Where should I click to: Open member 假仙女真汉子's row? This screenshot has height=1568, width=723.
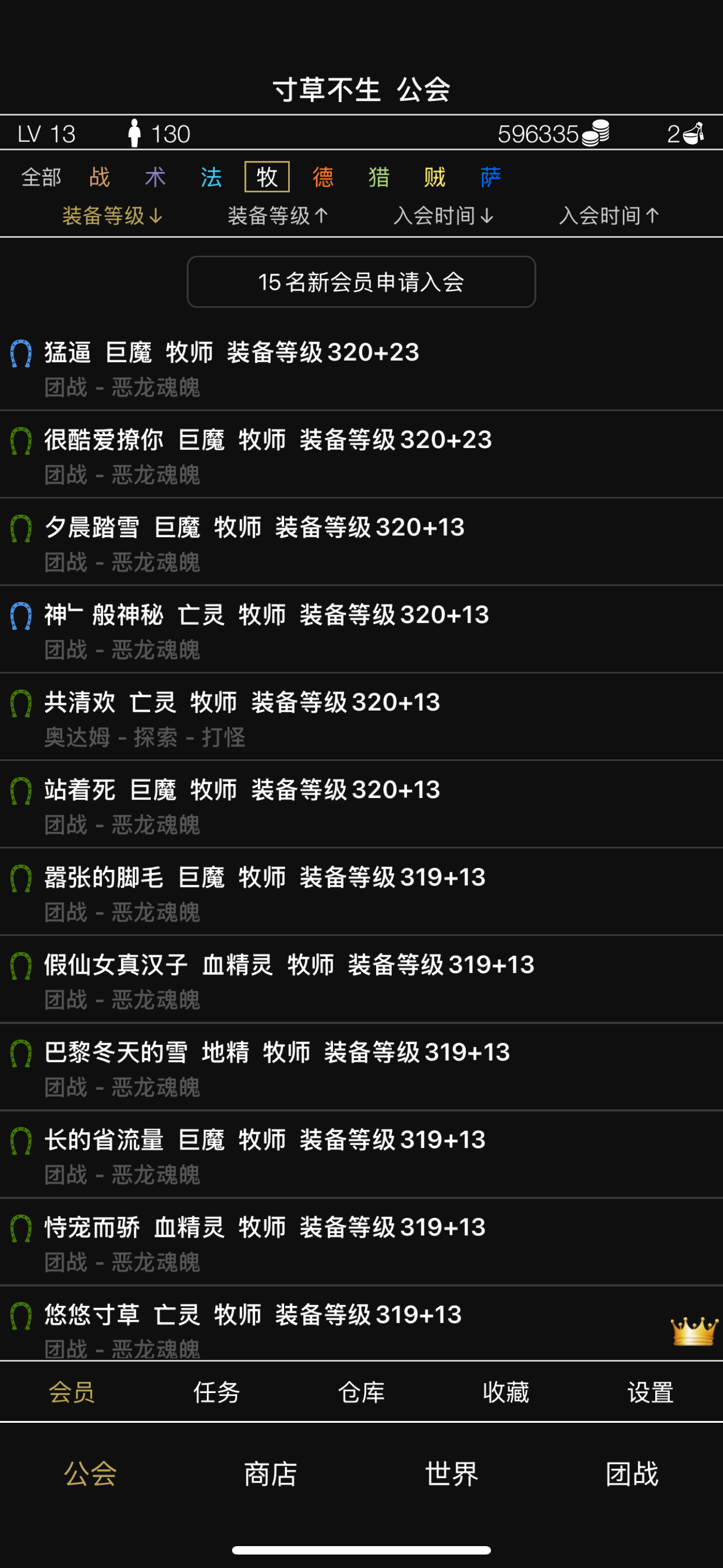click(x=361, y=979)
